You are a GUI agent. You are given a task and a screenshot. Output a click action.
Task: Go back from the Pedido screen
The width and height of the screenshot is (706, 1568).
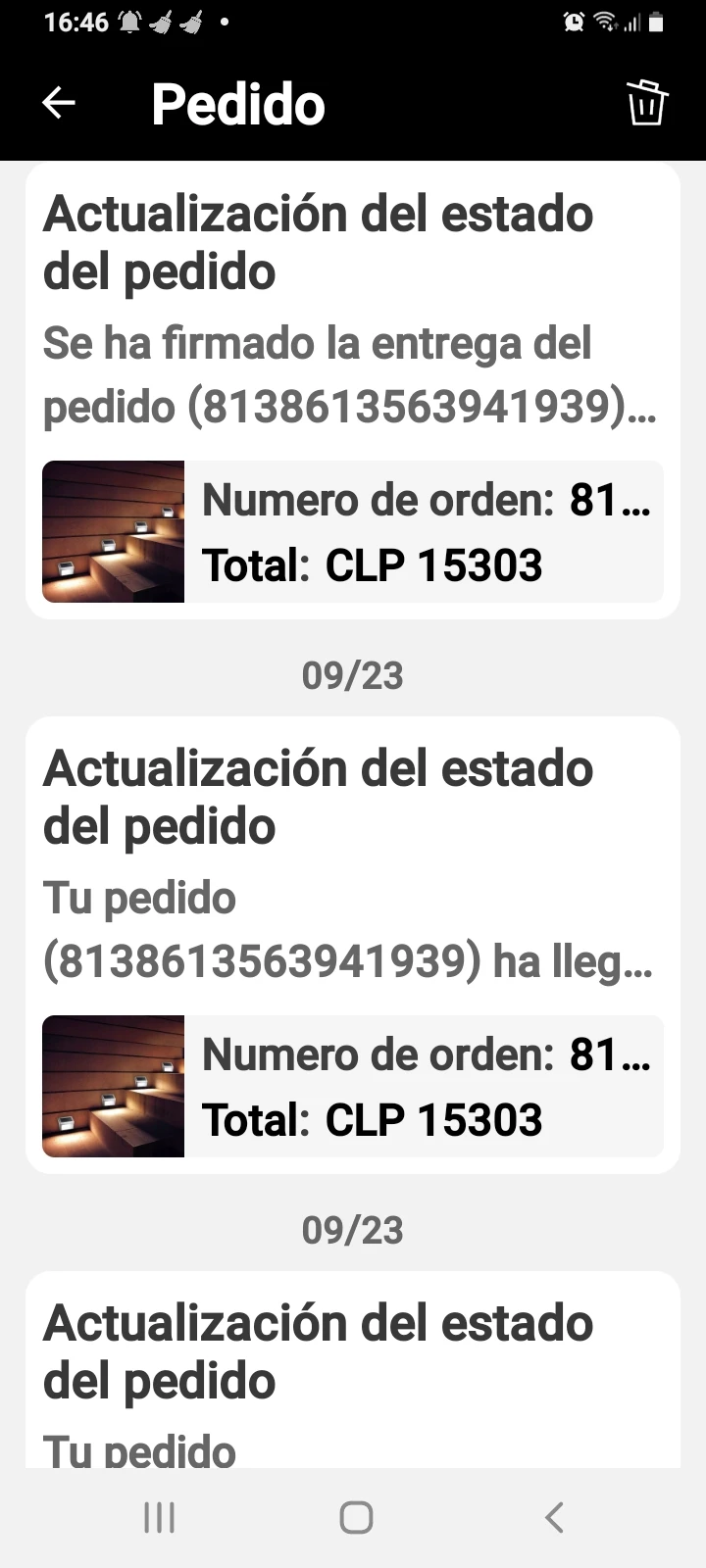[x=59, y=103]
